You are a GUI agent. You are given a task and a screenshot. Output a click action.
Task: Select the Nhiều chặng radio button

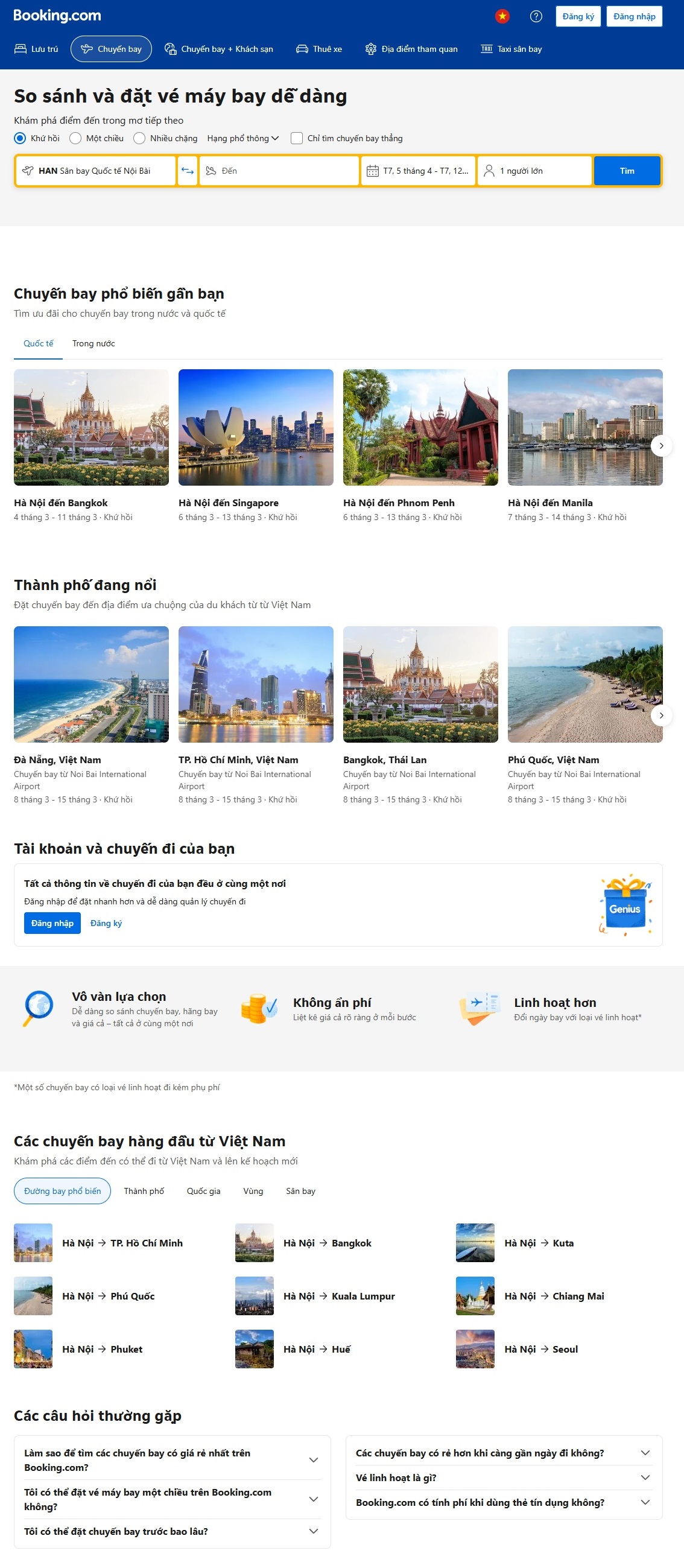pyautogui.click(x=139, y=138)
